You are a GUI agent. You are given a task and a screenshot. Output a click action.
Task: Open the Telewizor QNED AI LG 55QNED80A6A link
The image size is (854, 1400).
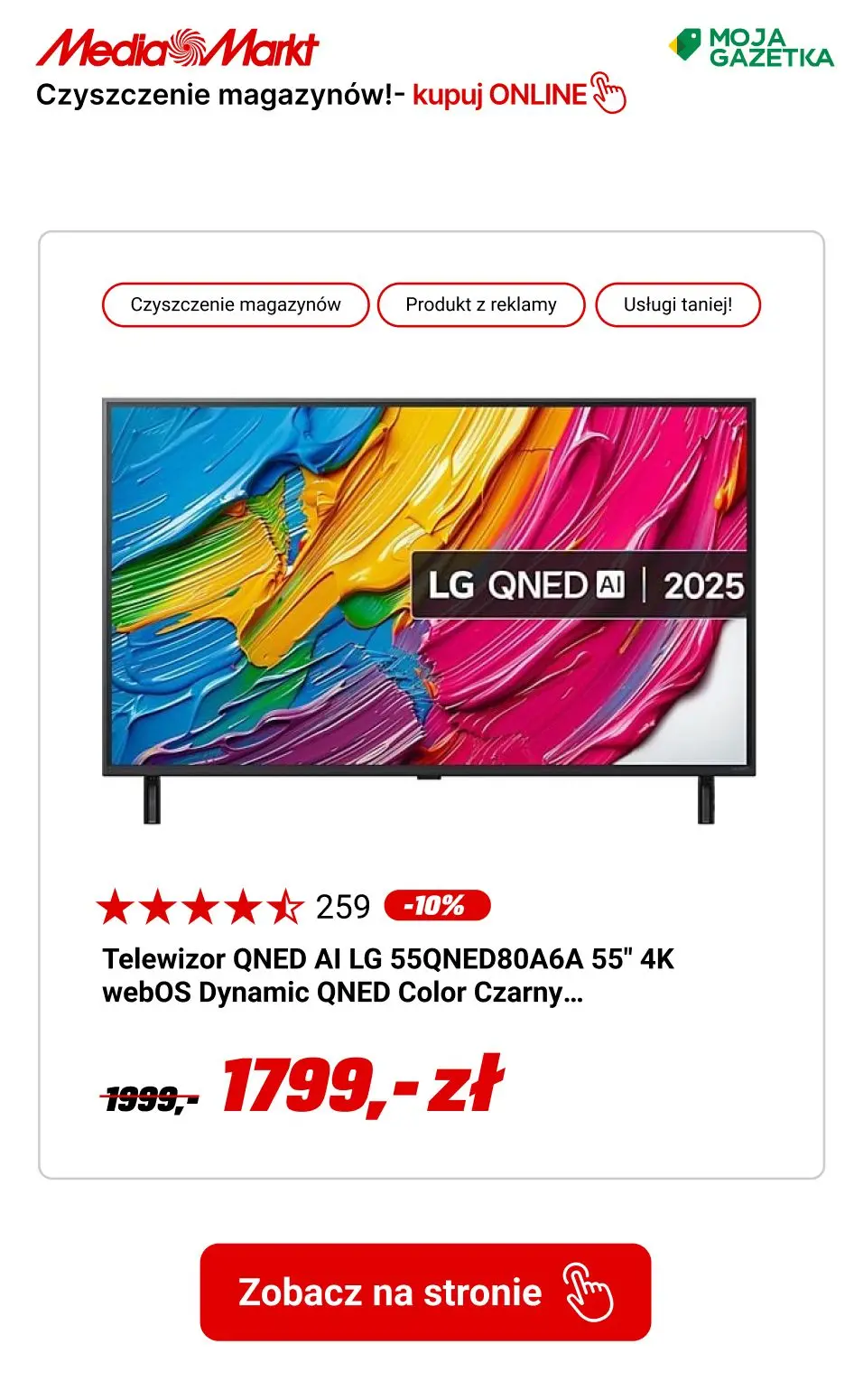(388, 959)
